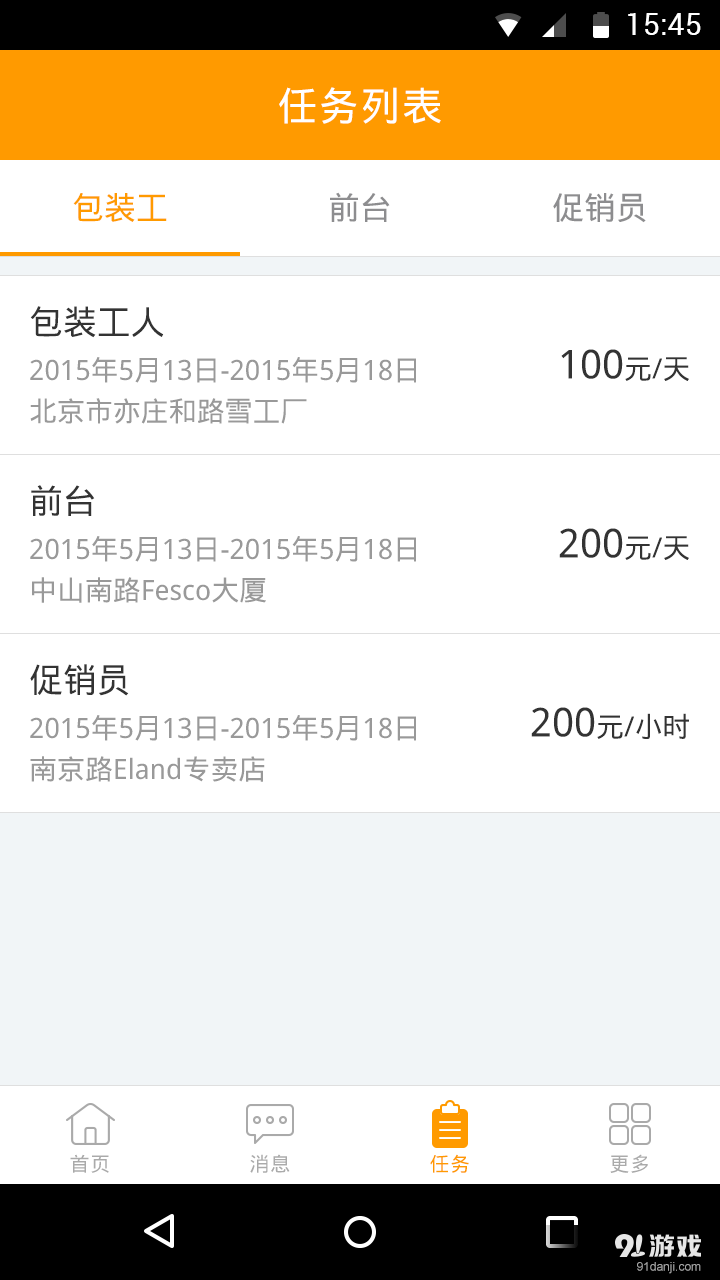Open the 前台 job at Fesco大厦
This screenshot has width=720, height=1280.
pos(360,545)
